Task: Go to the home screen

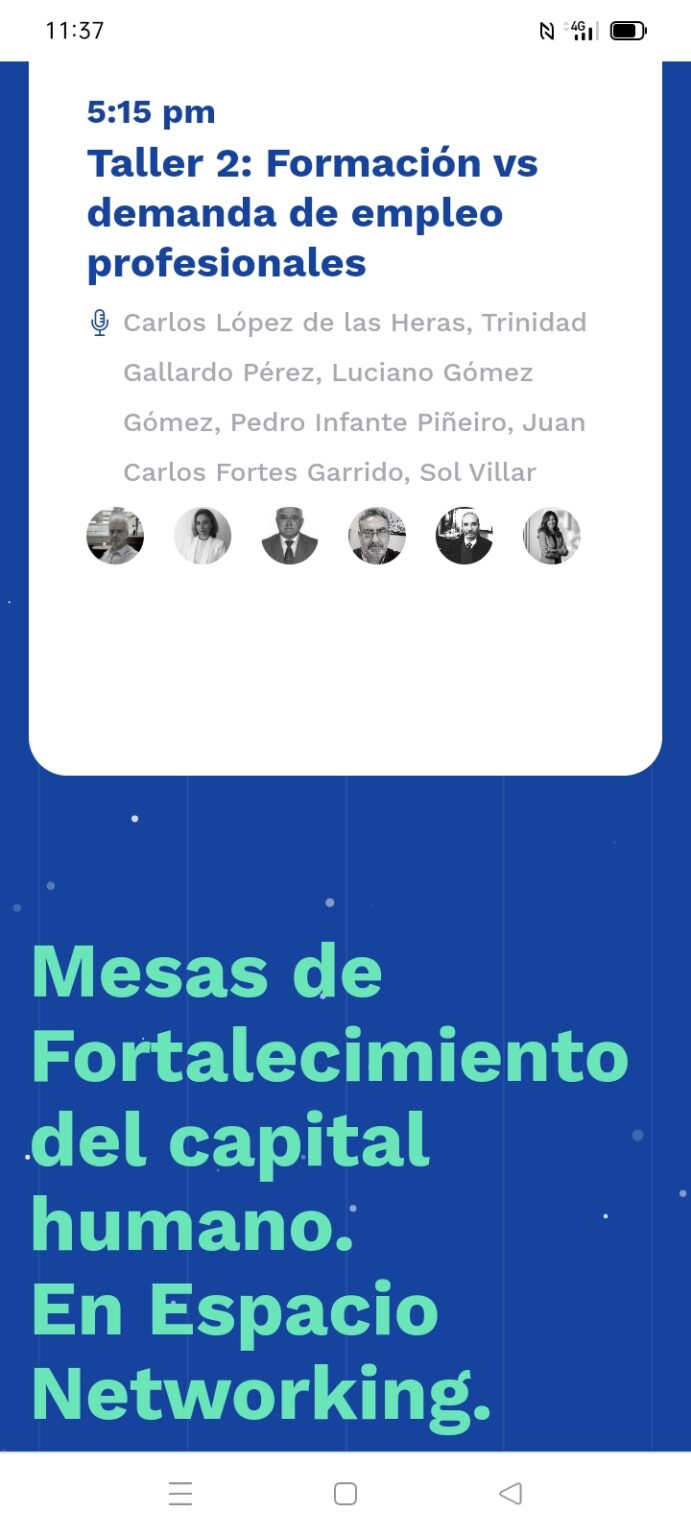Action: click(345, 1494)
